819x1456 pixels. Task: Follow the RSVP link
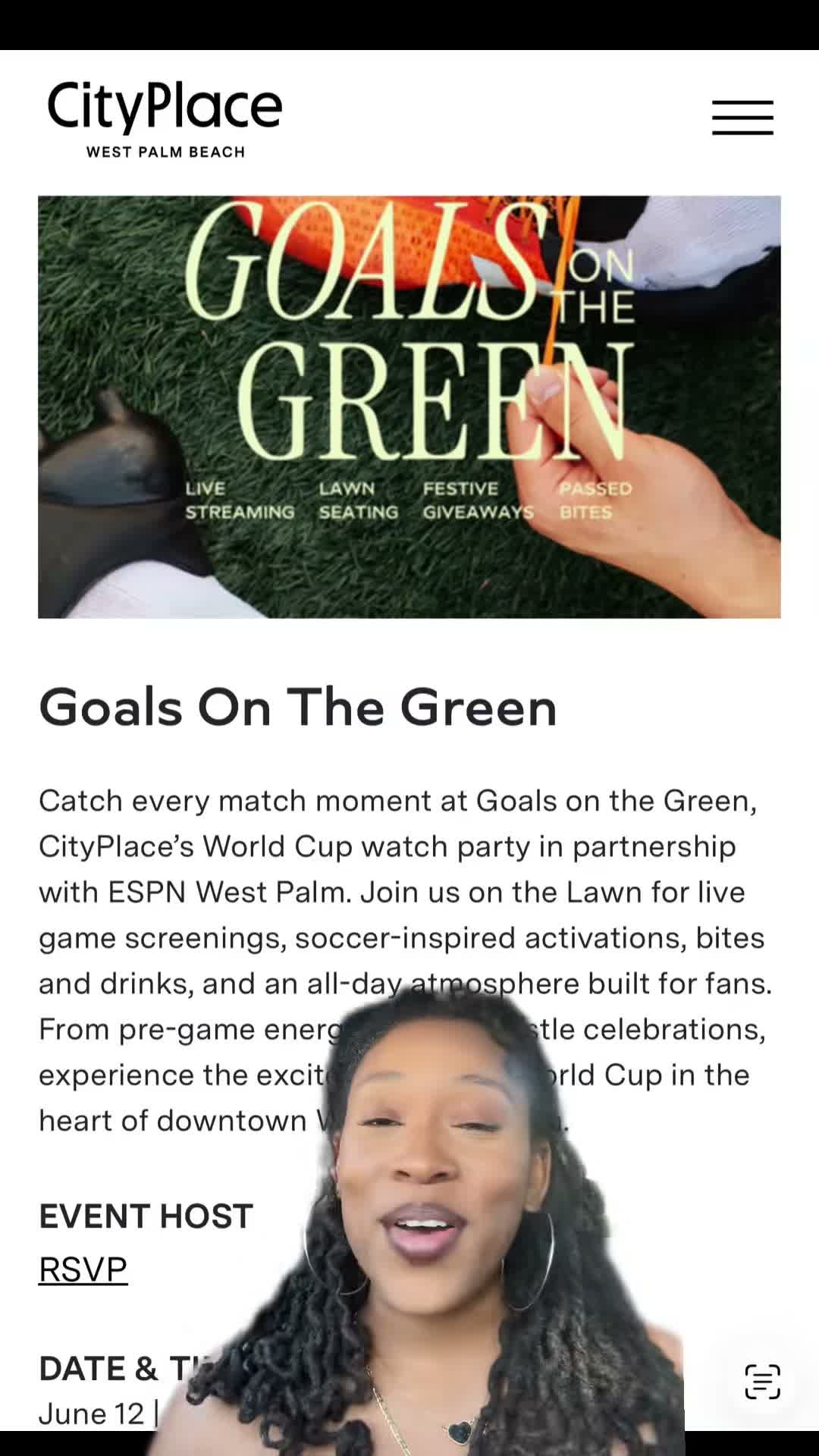coord(83,1269)
